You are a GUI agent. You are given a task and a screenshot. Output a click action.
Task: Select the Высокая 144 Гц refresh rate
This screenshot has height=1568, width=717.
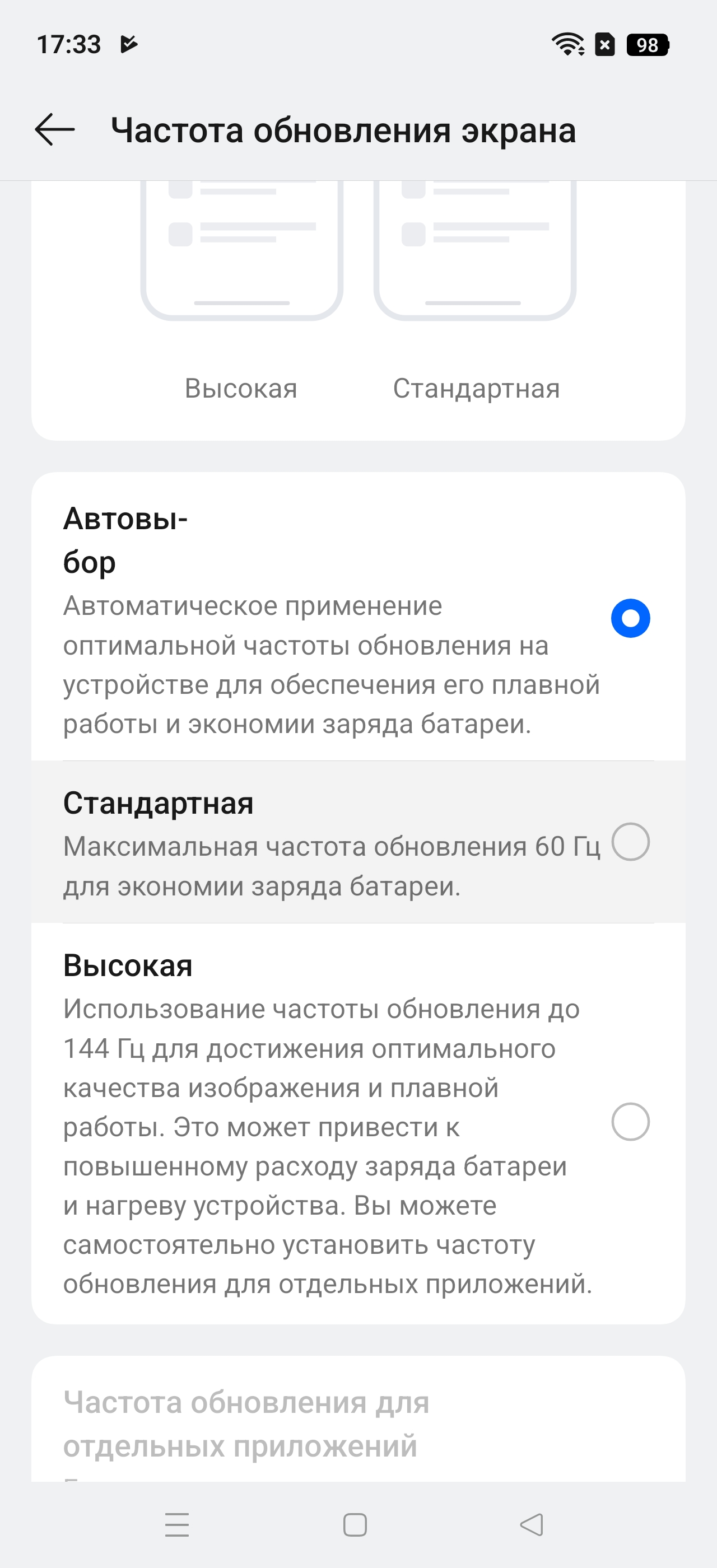point(630,1121)
